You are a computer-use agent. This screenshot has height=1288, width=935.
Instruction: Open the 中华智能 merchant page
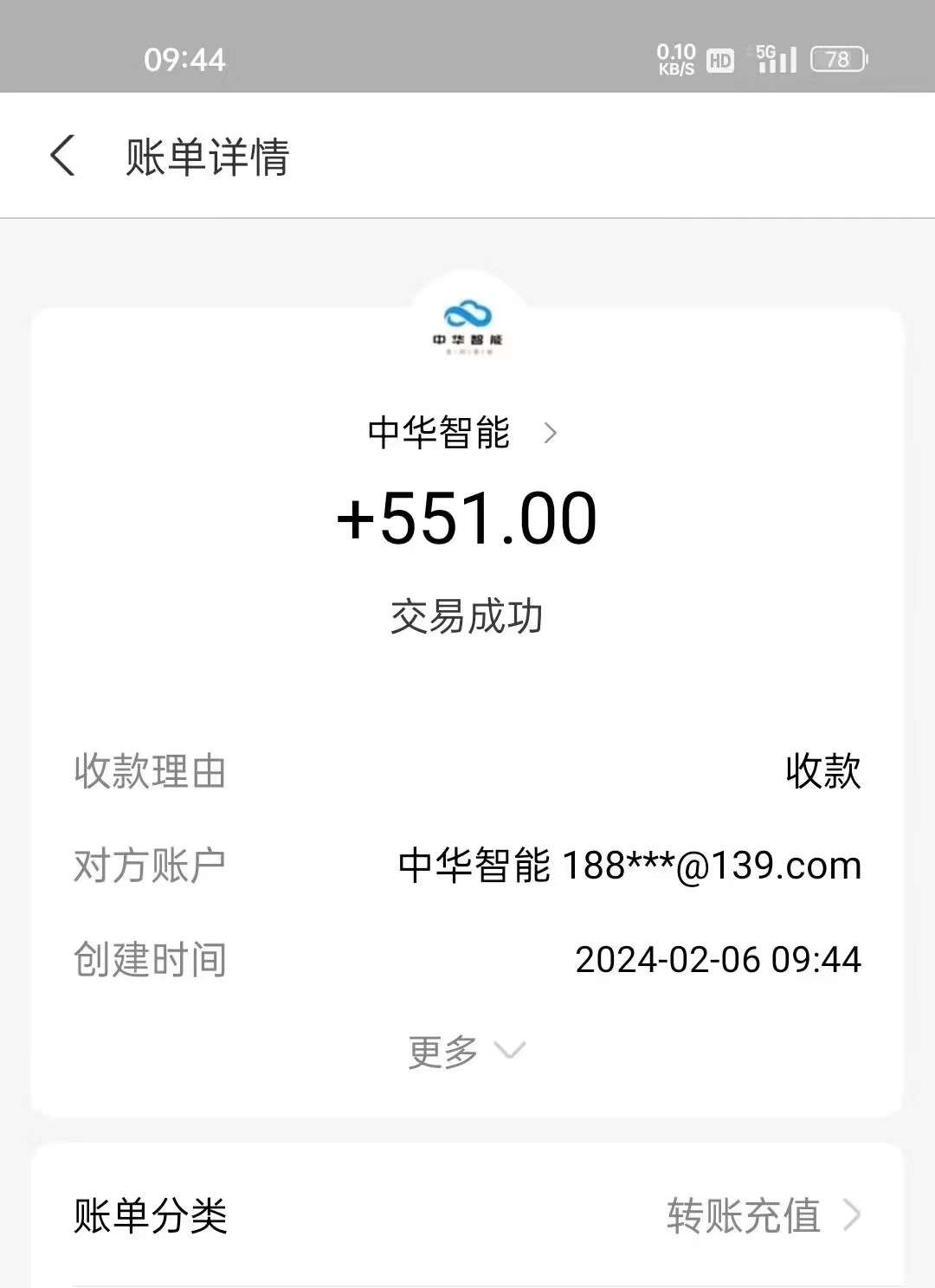click(462, 433)
